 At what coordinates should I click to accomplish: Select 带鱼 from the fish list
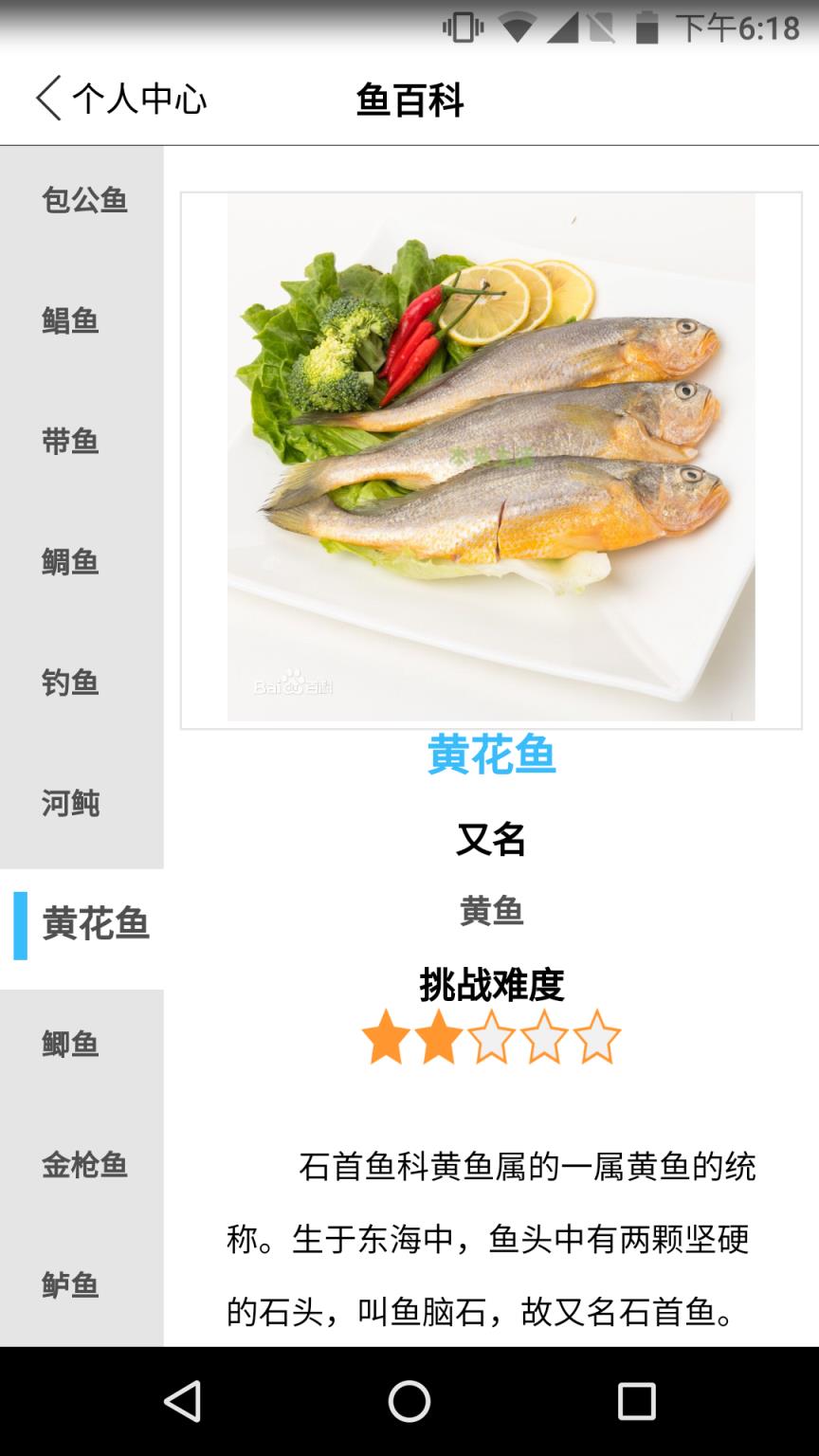70,442
